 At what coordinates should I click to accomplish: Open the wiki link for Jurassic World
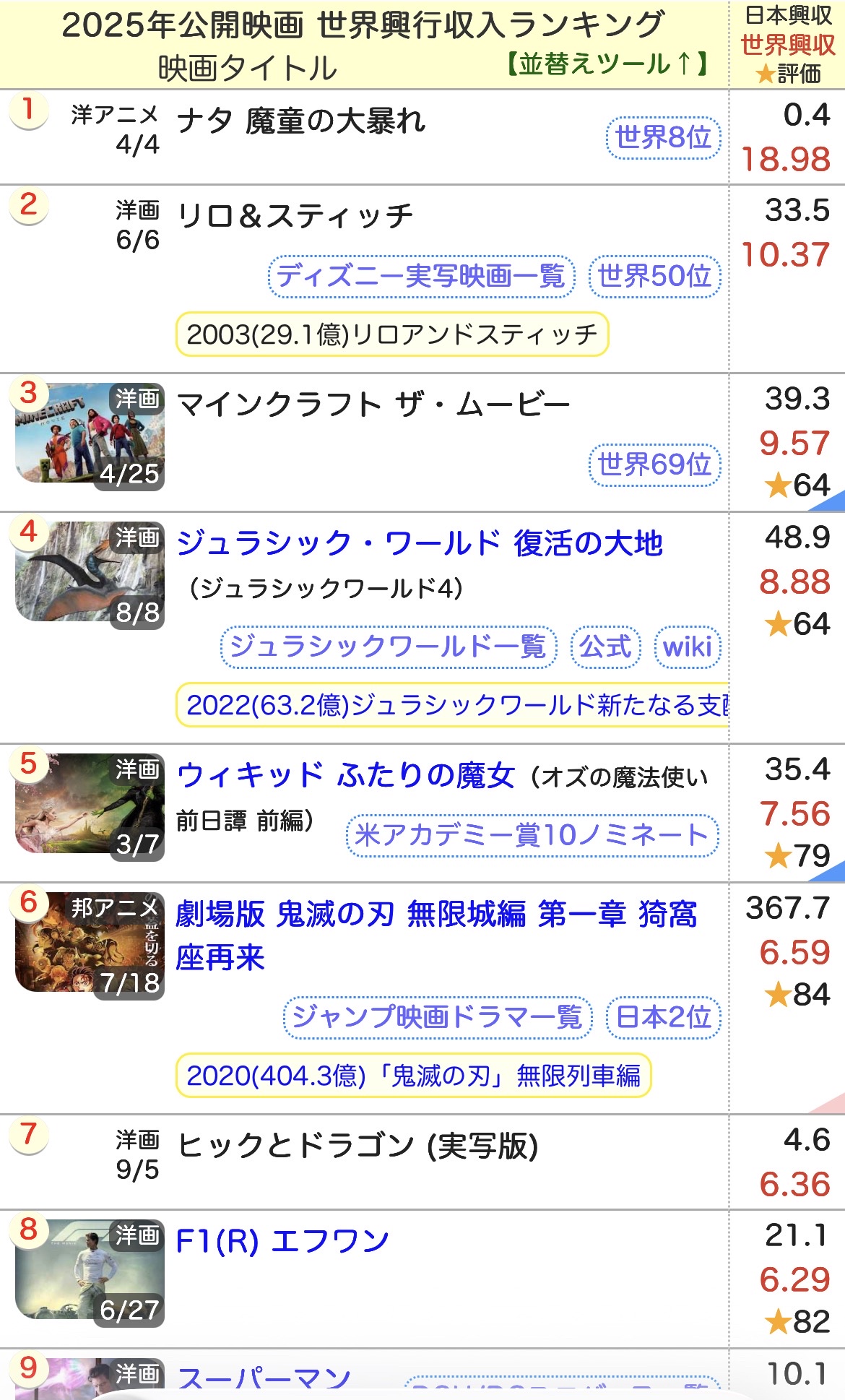(687, 647)
